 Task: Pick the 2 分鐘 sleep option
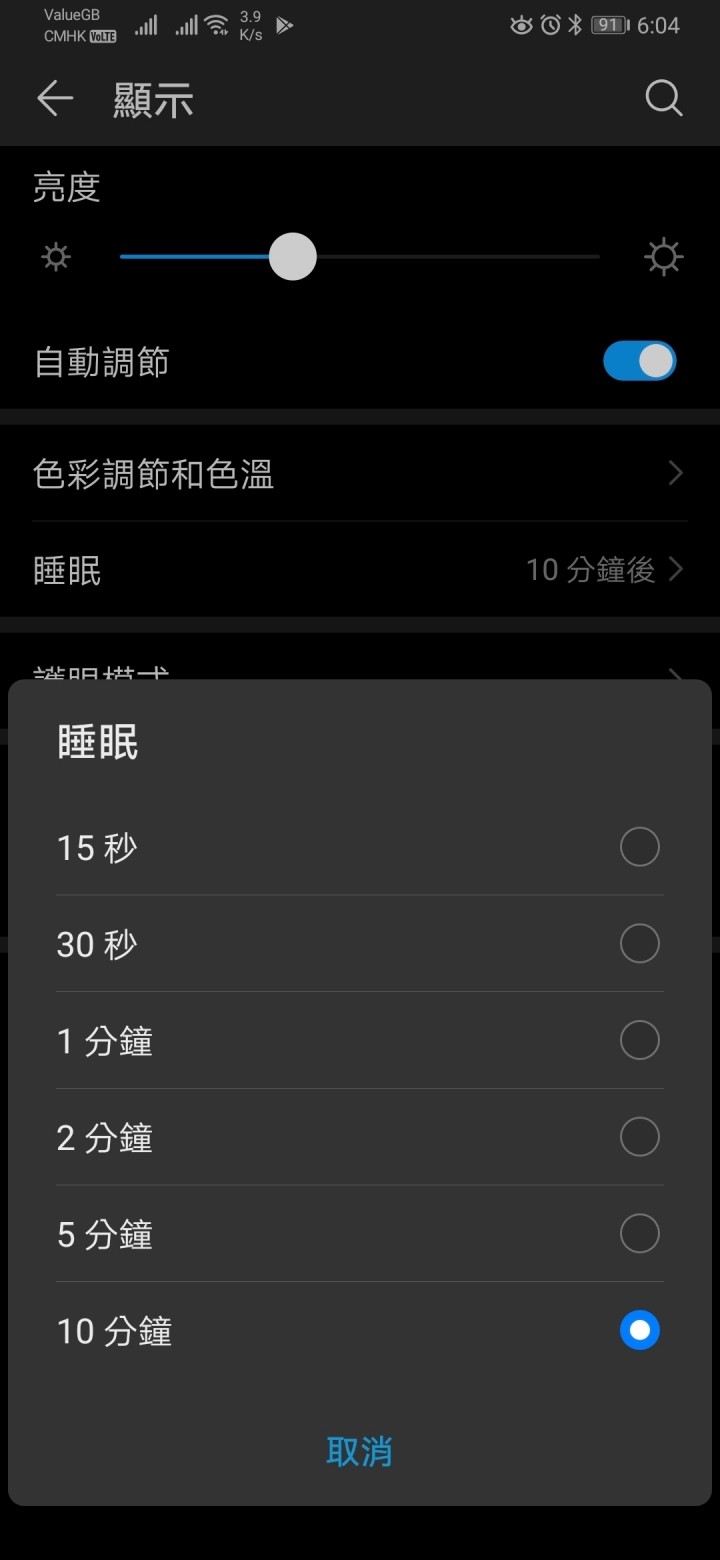(639, 1137)
